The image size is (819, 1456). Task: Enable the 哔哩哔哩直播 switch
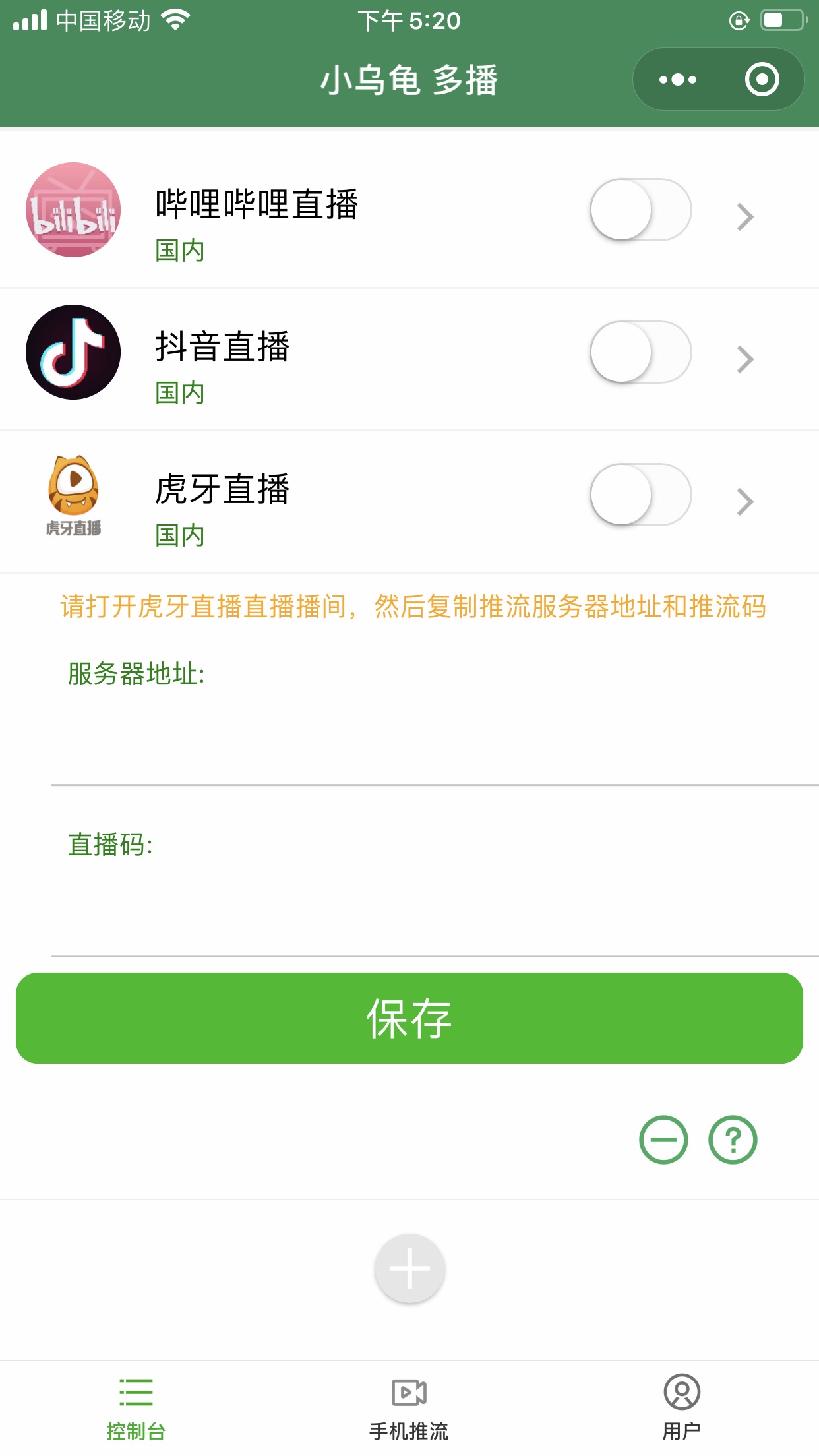pyautogui.click(x=640, y=210)
